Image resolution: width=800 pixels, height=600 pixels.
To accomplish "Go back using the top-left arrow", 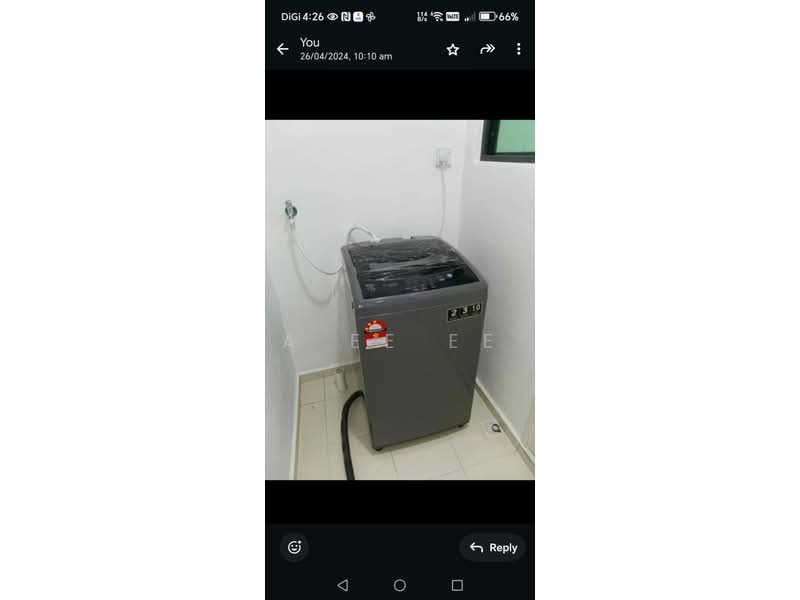I will [x=282, y=49].
